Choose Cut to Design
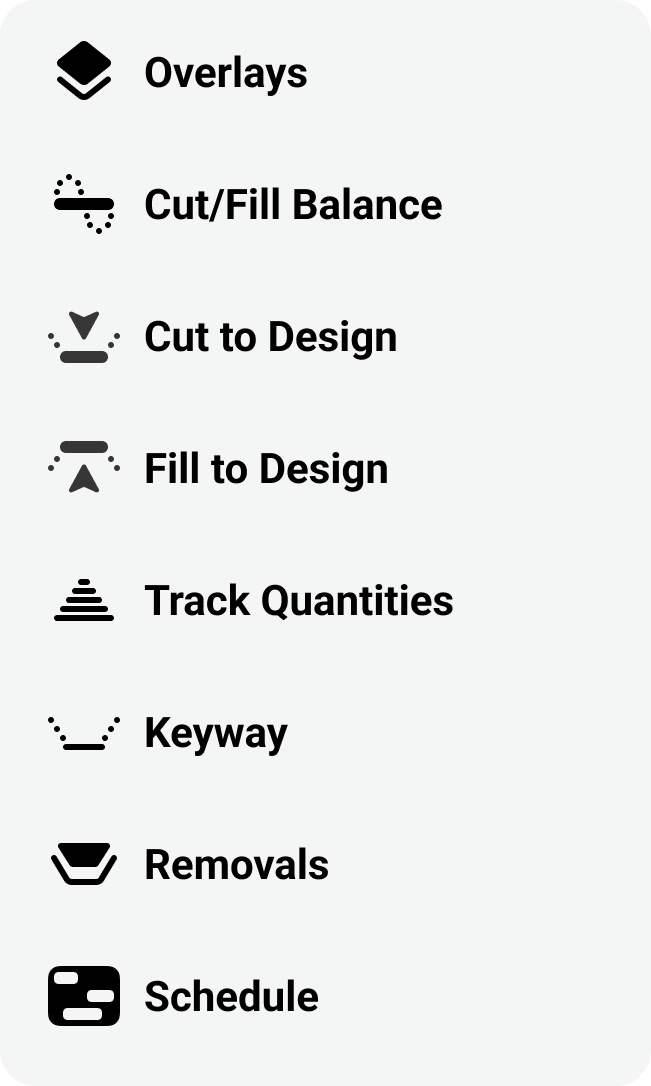This screenshot has height=1086, width=651. point(270,337)
